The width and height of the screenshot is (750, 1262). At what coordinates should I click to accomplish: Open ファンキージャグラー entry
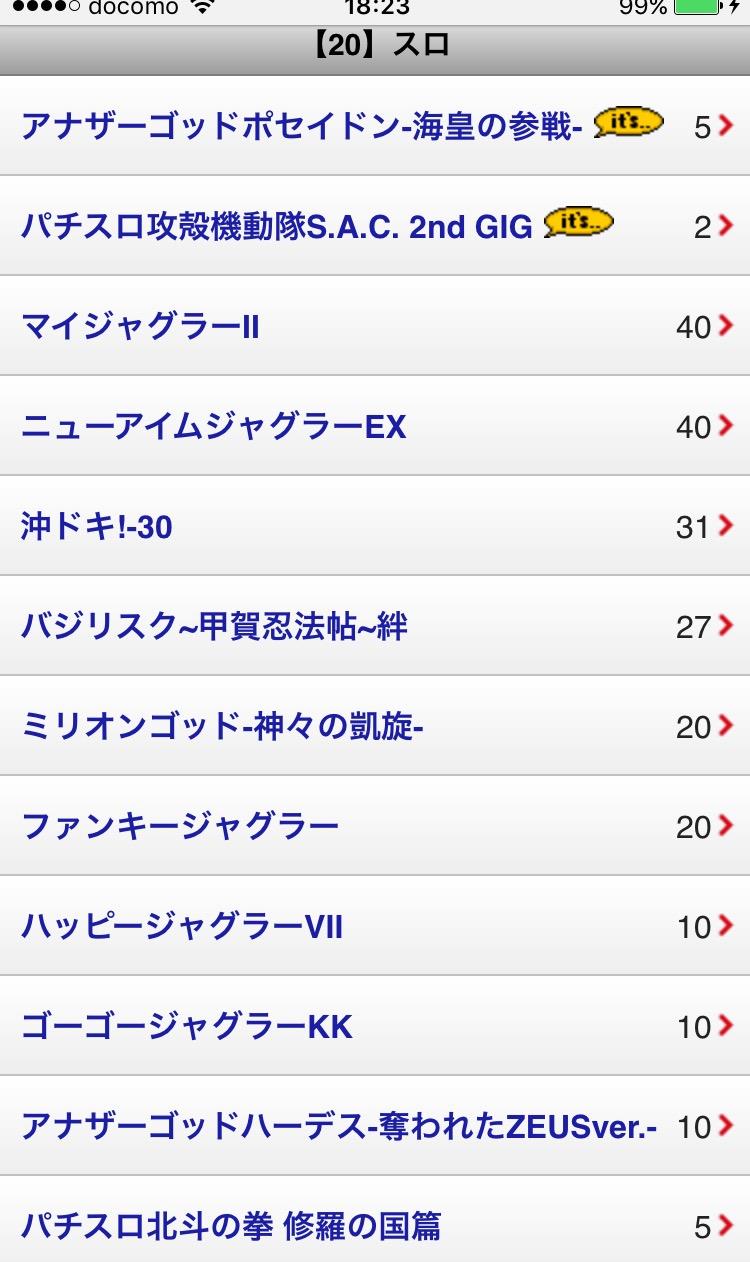pyautogui.click(x=375, y=826)
